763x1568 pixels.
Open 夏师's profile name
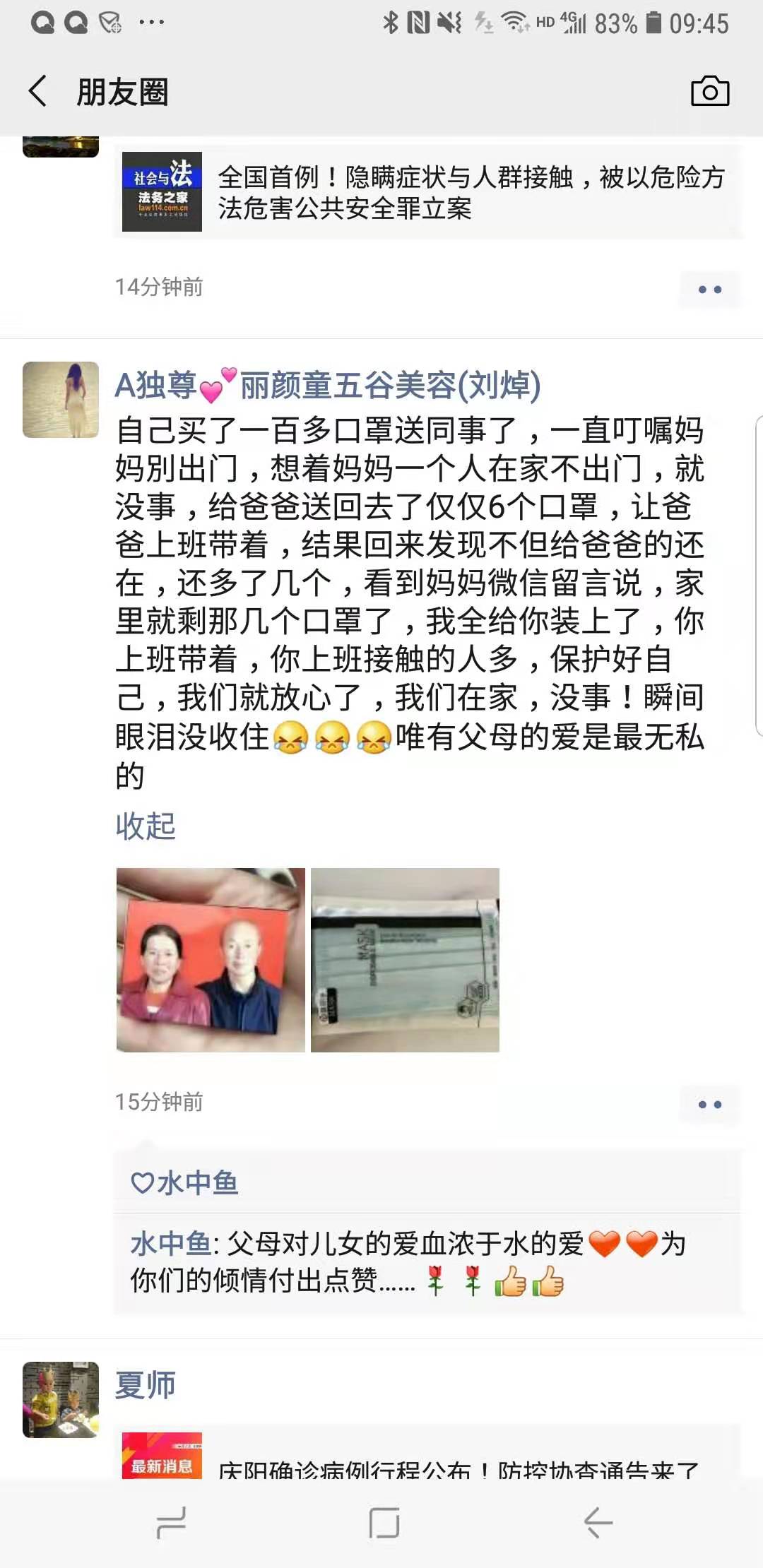(145, 1385)
